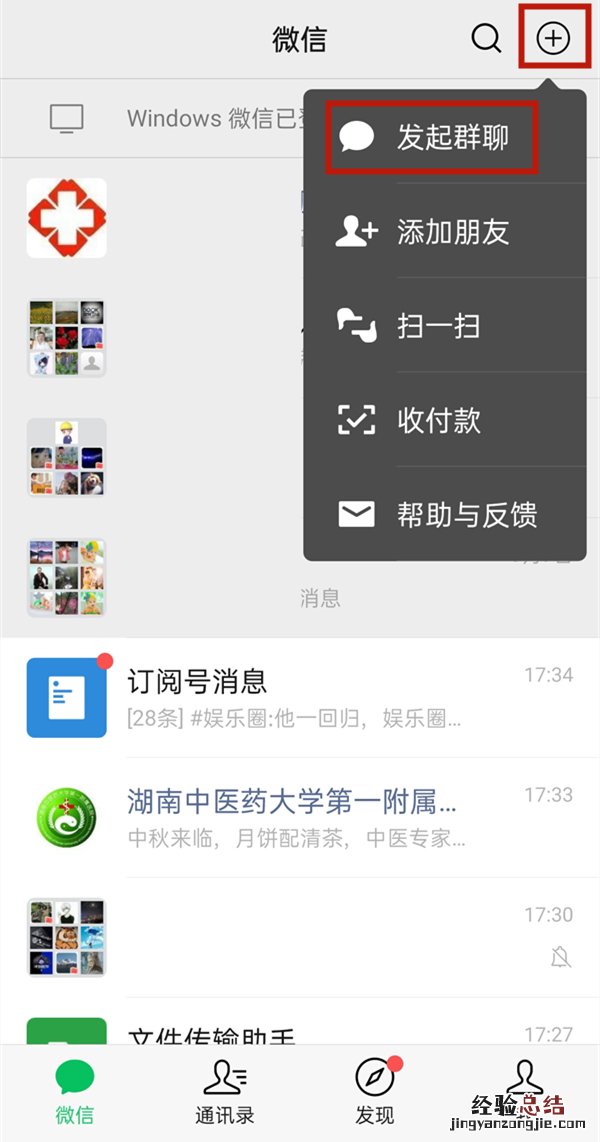Switch to the profile tab with person icon

tap(525, 1085)
